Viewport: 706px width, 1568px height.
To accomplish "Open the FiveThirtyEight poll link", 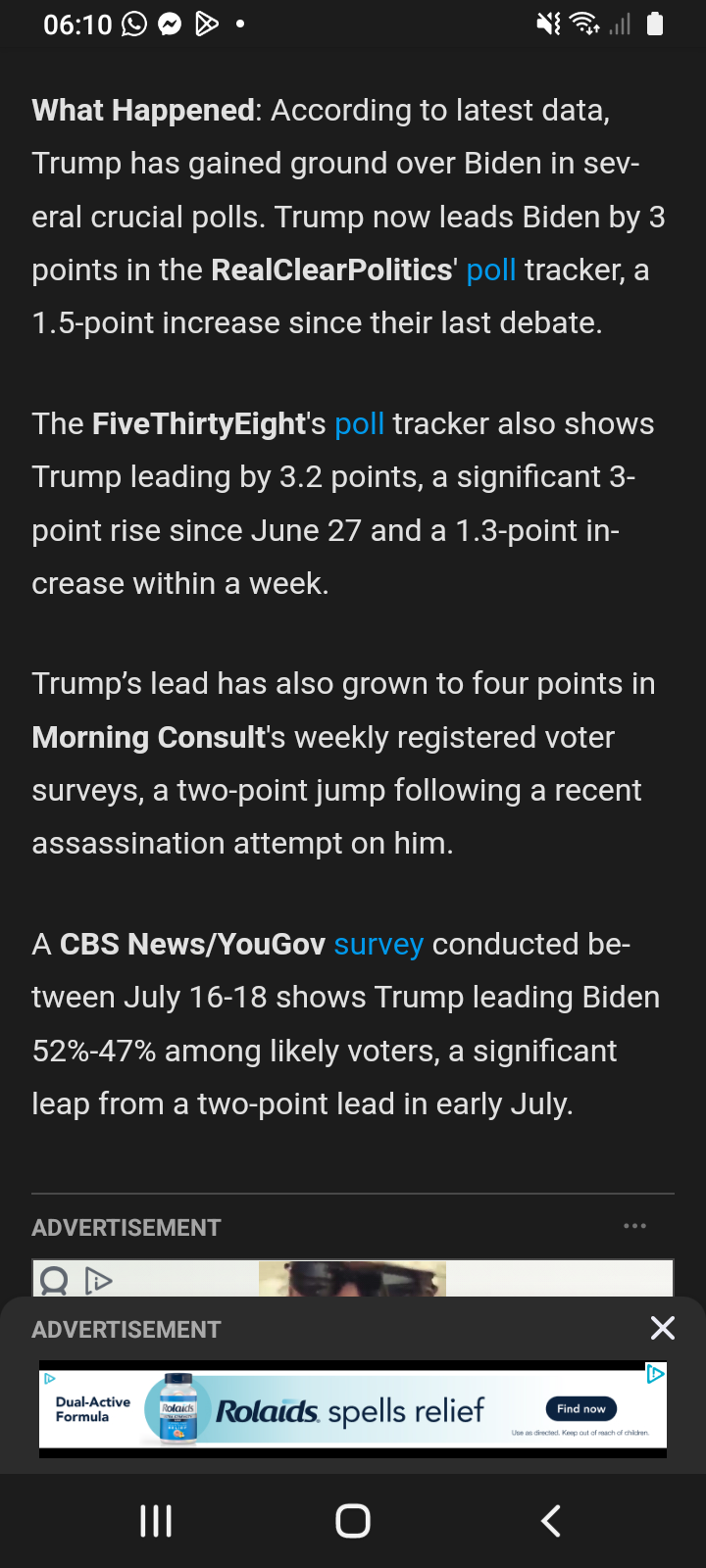I will (359, 424).
